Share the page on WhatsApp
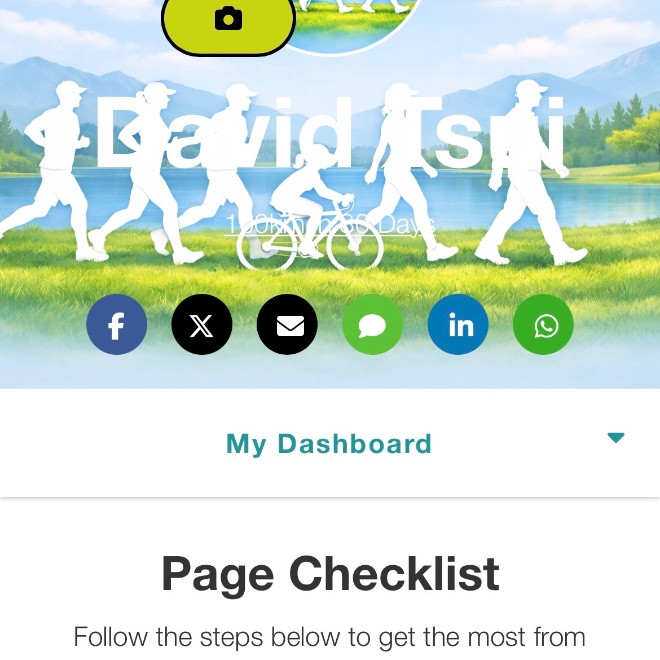Screen dimensions: 660x660 [543, 325]
